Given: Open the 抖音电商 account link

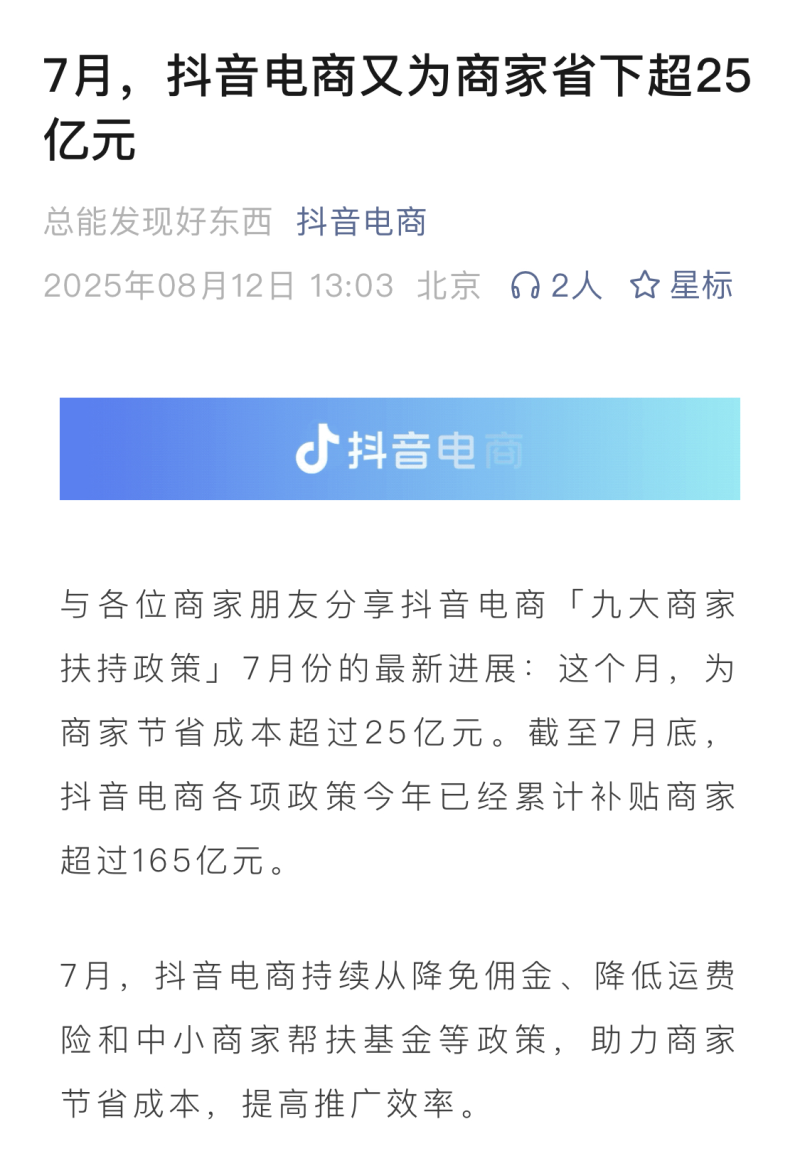Looking at the screenshot, I should [x=361, y=221].
